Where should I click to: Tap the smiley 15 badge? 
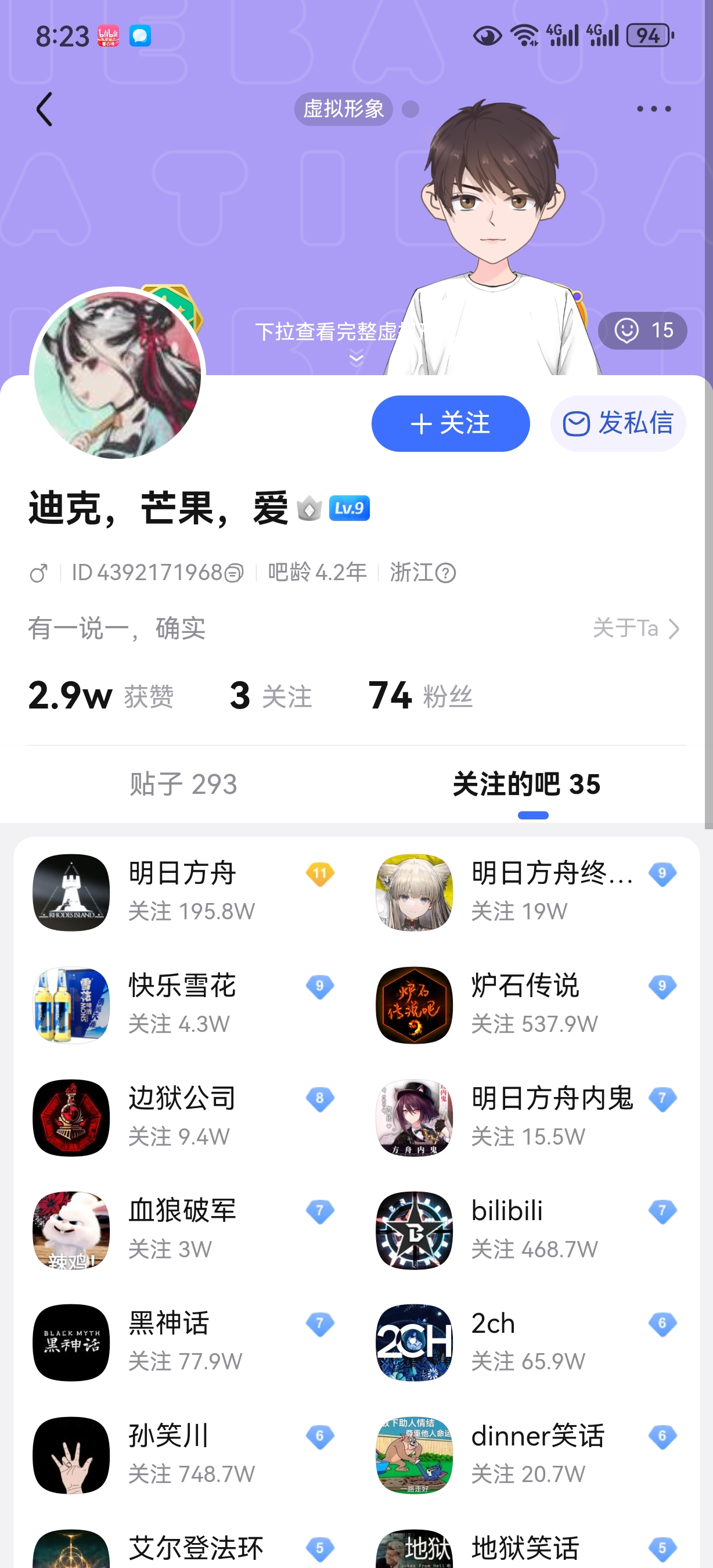[642, 330]
